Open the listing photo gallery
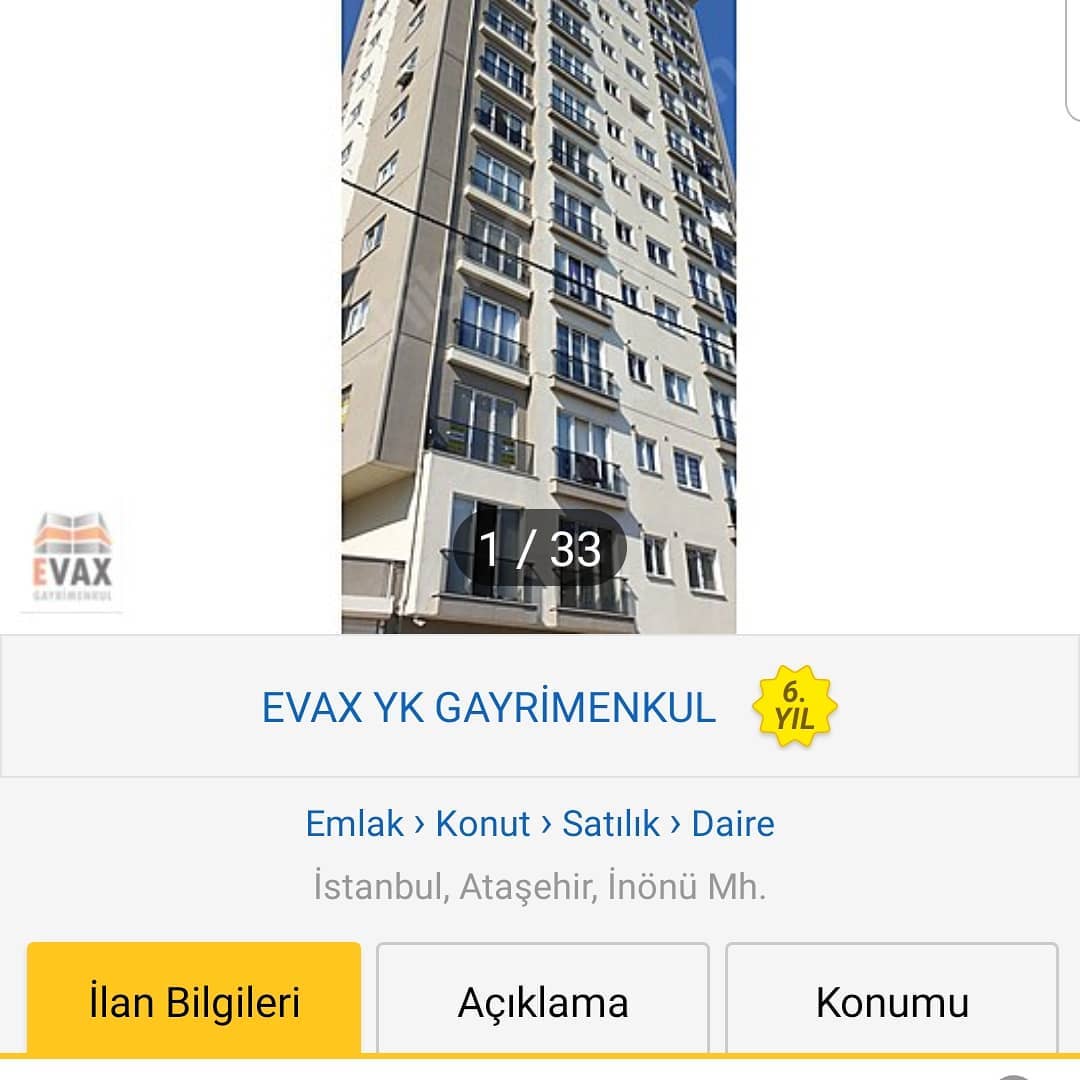This screenshot has width=1080, height=1080. tap(539, 316)
